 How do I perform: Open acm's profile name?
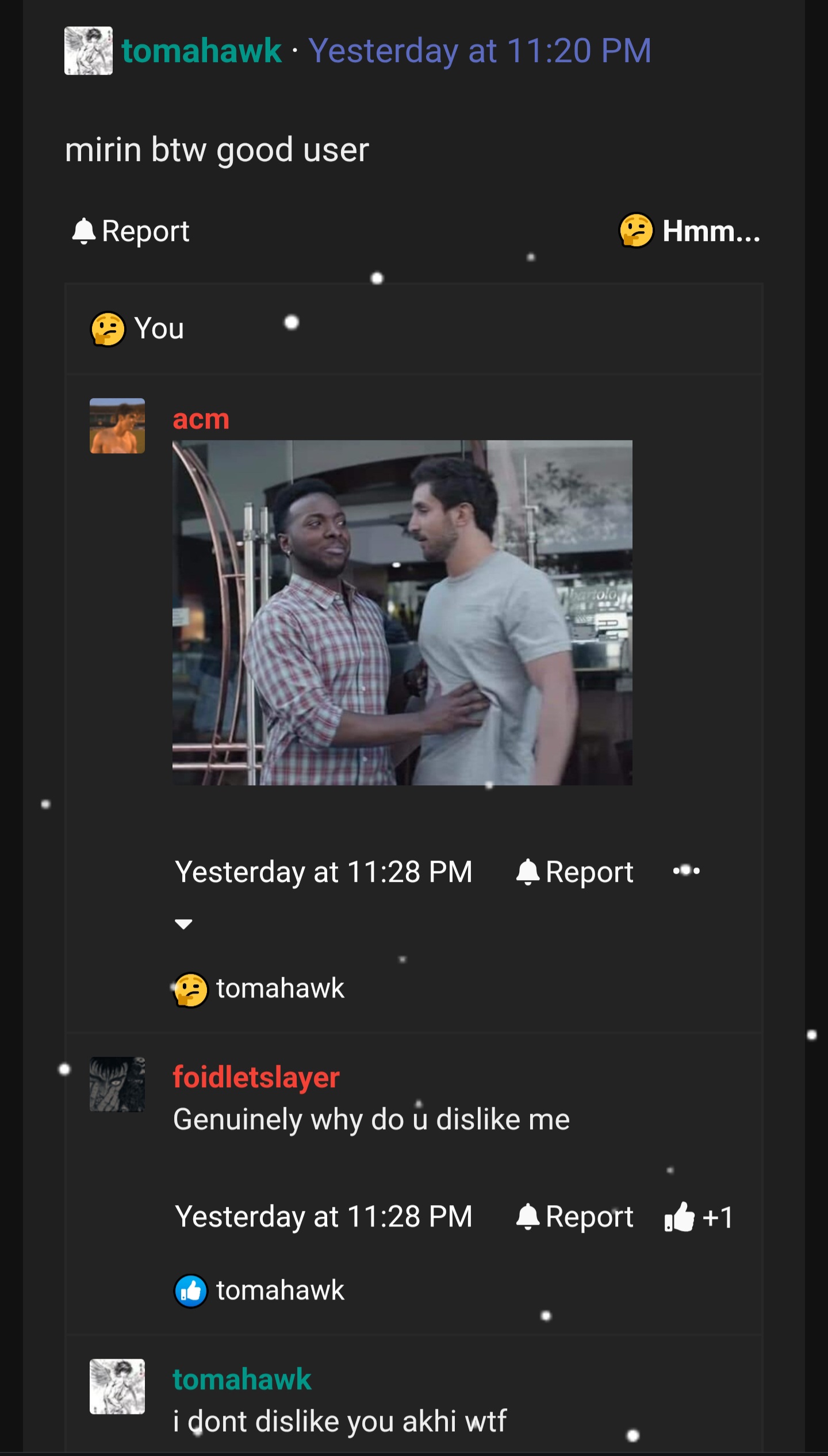click(201, 419)
